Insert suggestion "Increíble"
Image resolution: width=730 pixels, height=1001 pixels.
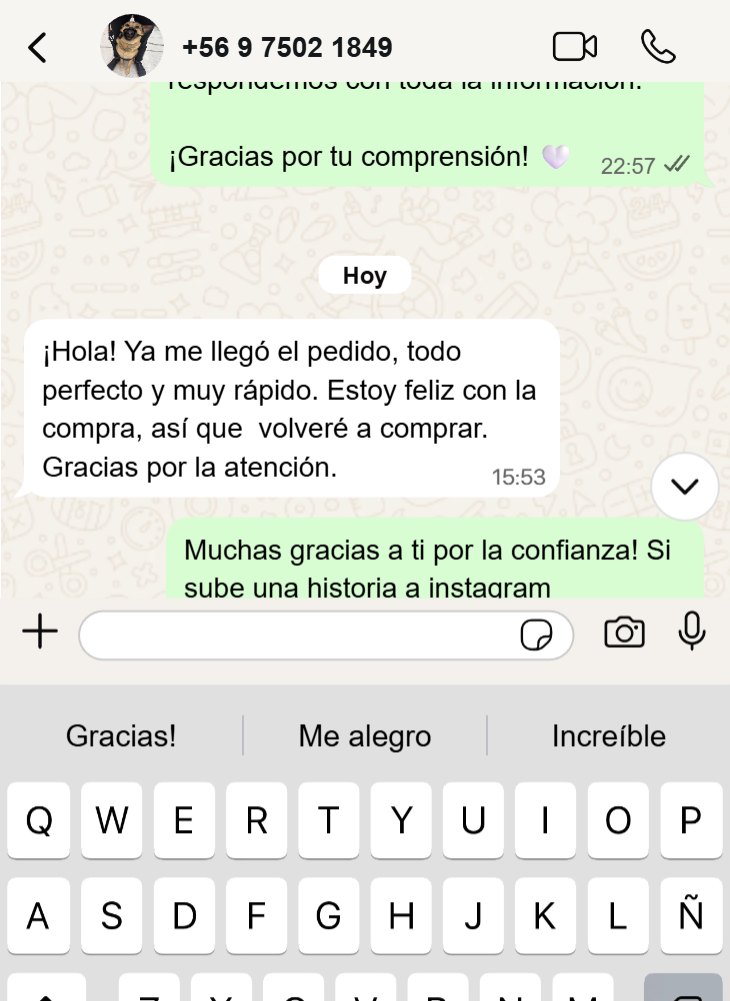pyautogui.click(x=608, y=737)
